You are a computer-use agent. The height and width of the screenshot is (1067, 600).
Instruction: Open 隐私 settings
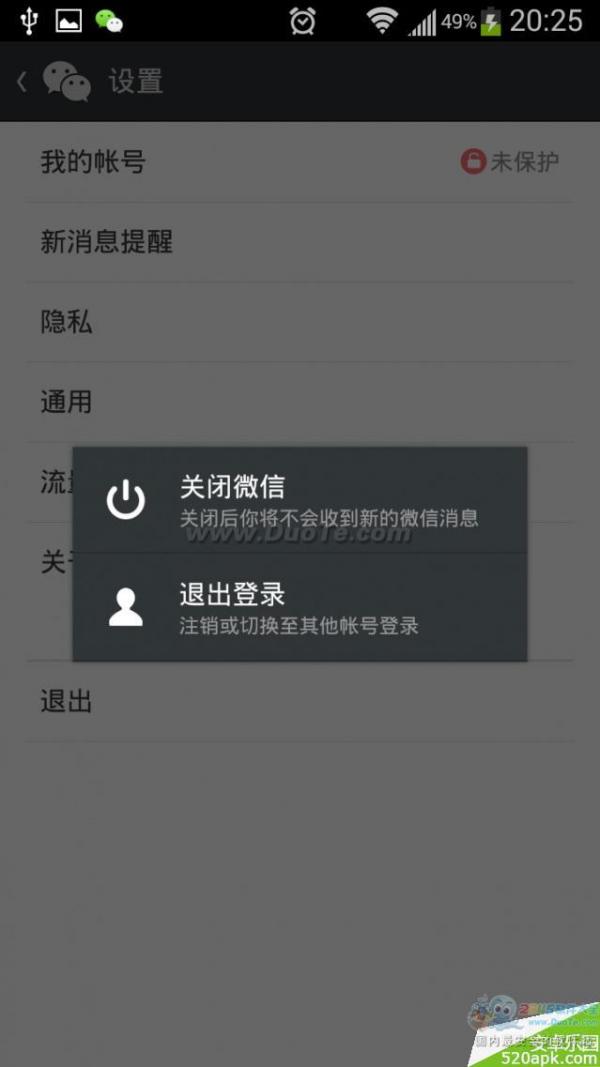click(300, 322)
